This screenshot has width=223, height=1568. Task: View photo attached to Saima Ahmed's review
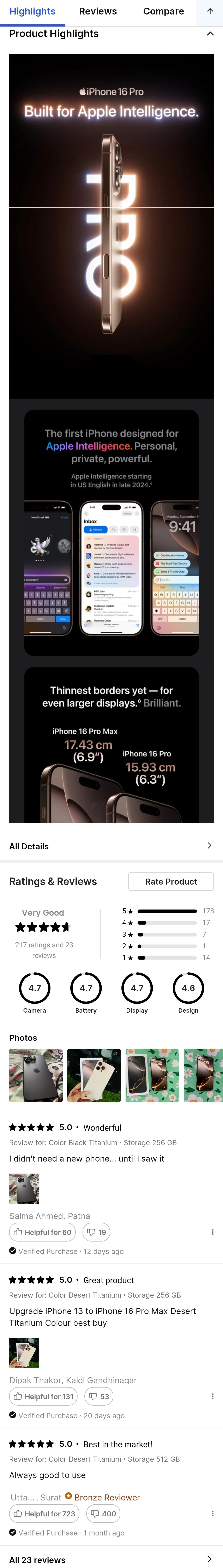(24, 1189)
